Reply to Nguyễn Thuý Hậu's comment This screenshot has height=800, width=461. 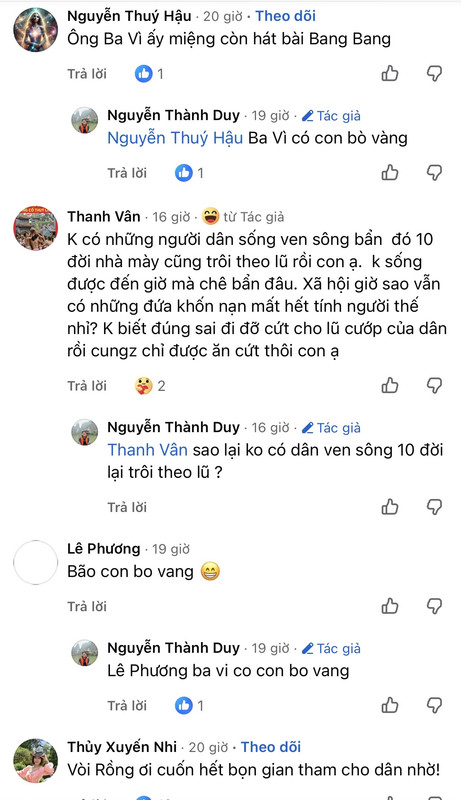pyautogui.click(x=87, y=74)
